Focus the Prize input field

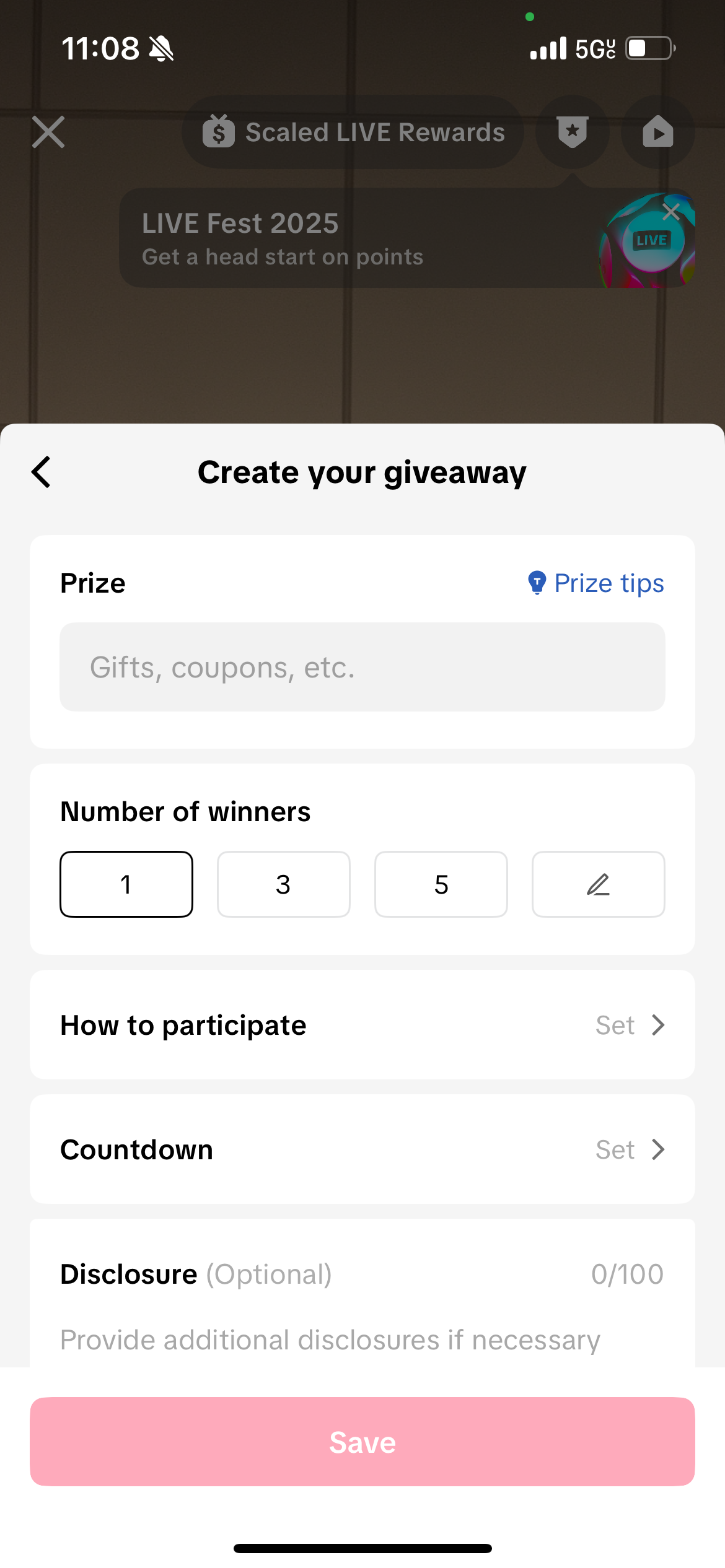click(x=362, y=667)
